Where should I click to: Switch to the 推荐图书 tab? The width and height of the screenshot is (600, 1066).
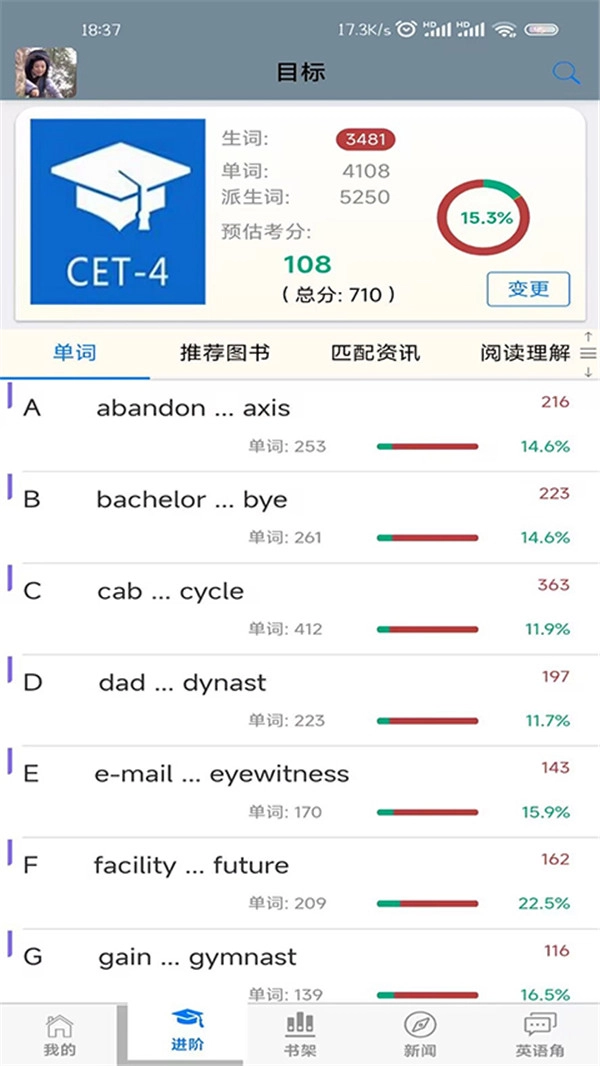[x=225, y=352]
